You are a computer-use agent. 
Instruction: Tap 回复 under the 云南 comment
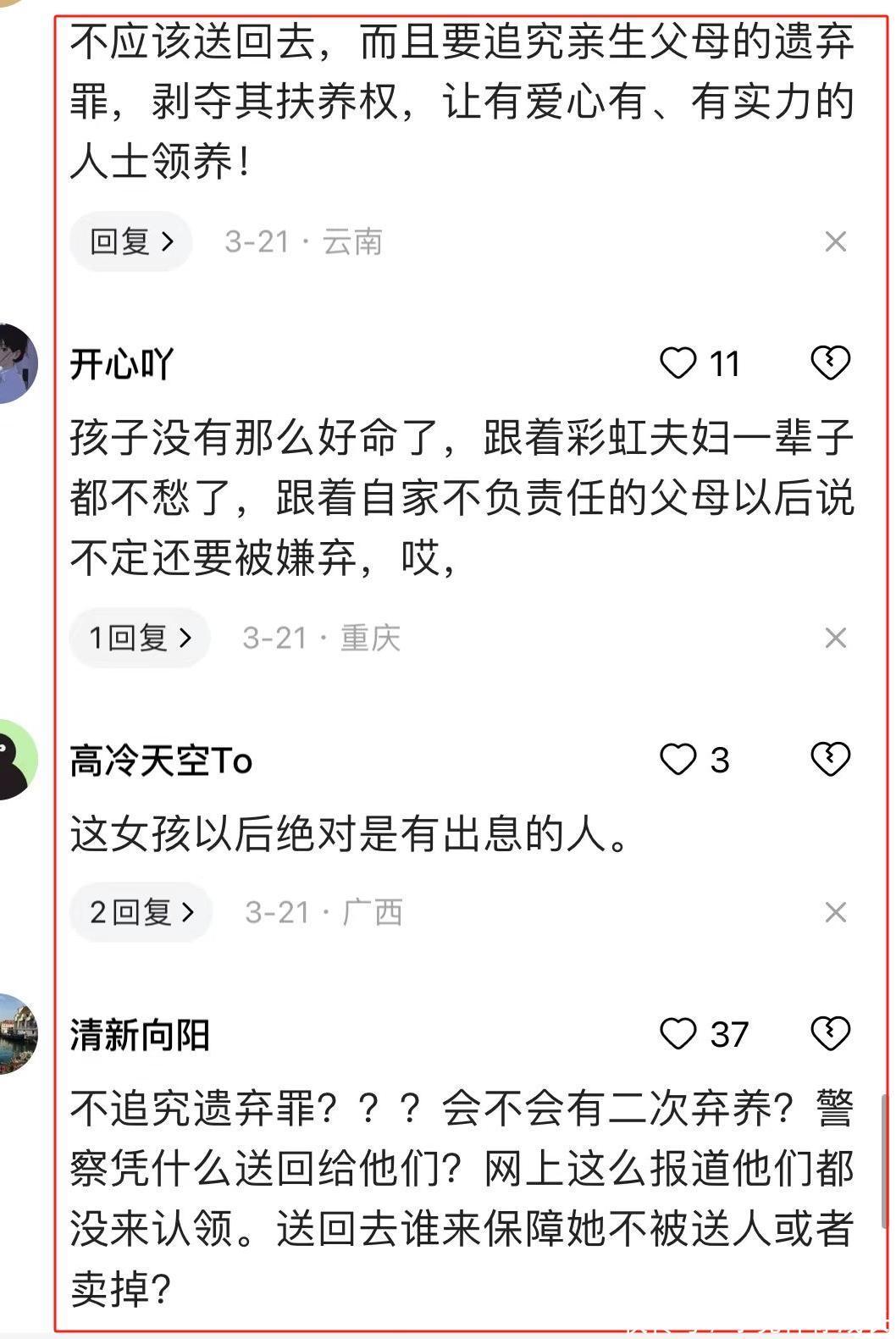point(131,242)
